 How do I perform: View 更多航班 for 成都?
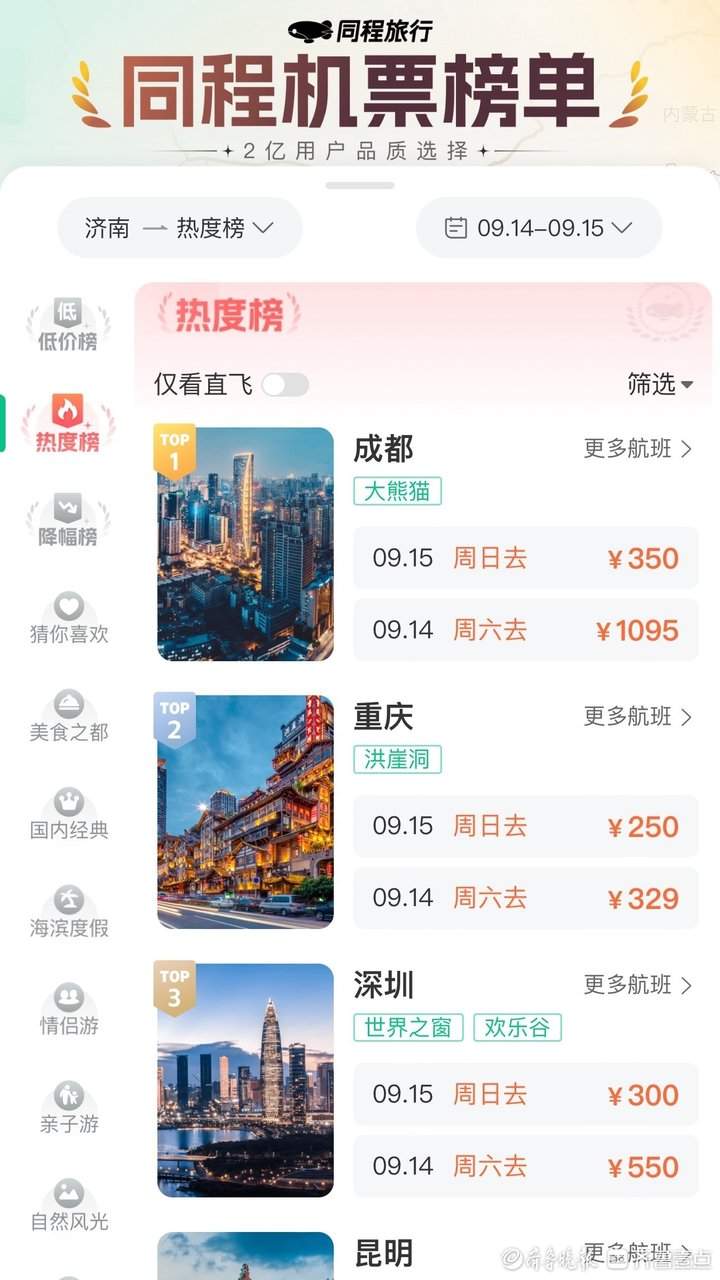(638, 449)
